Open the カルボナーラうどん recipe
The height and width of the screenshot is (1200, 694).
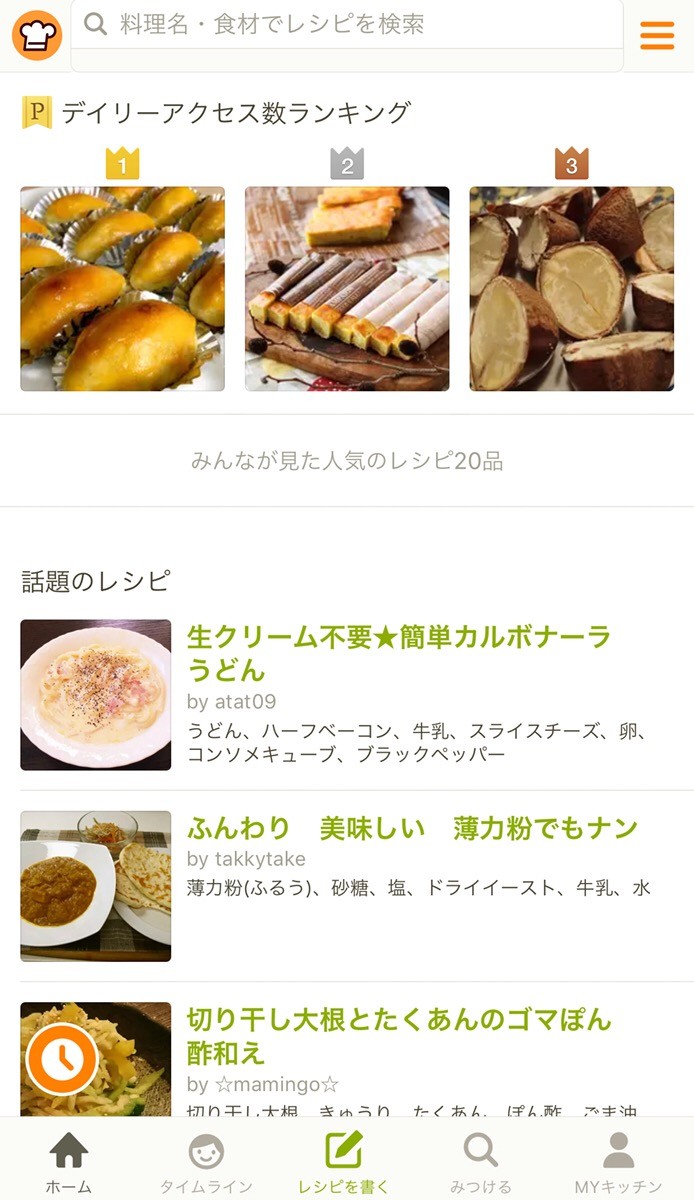(x=398, y=652)
